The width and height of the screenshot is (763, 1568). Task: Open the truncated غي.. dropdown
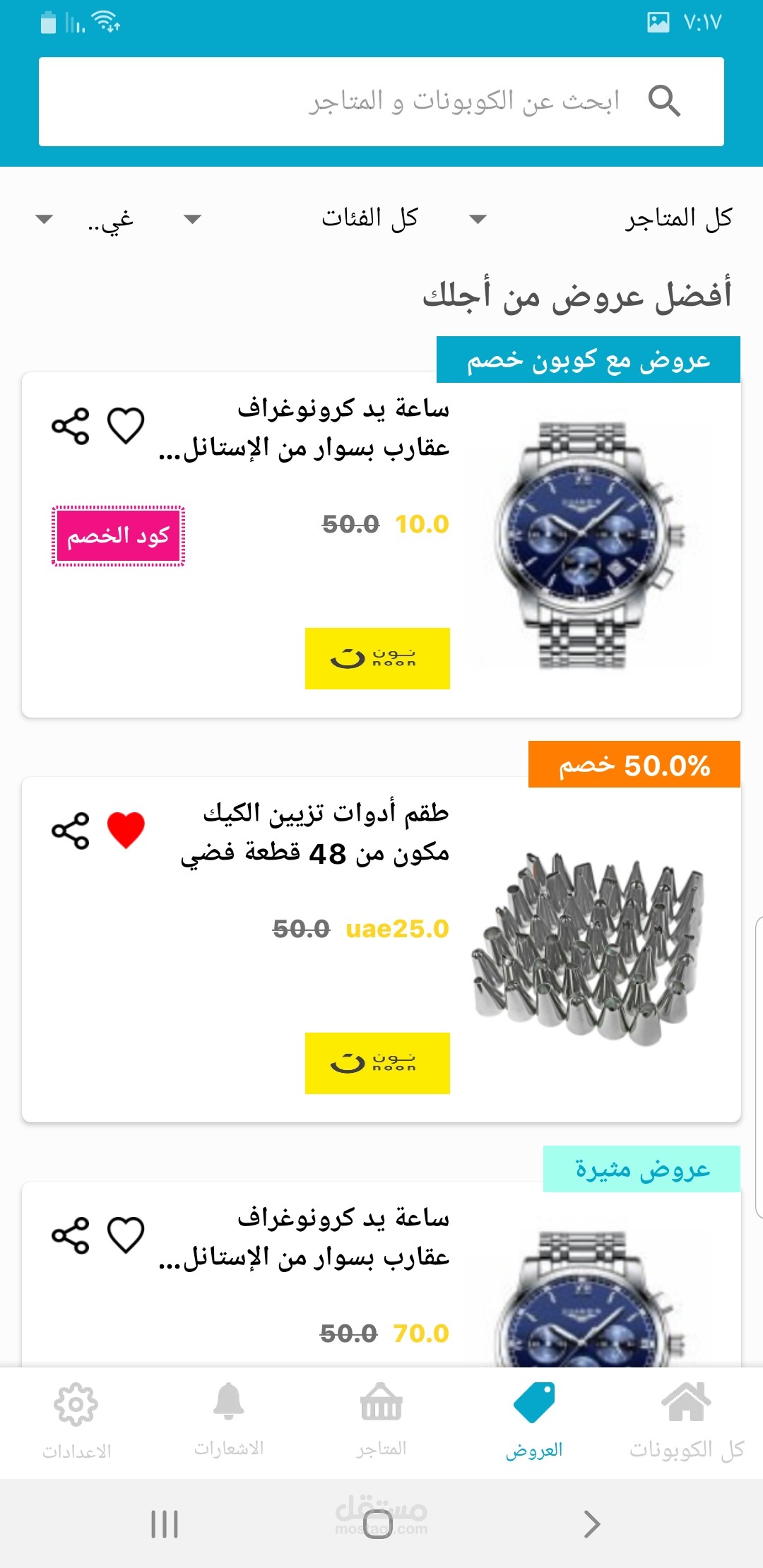pos(85,219)
